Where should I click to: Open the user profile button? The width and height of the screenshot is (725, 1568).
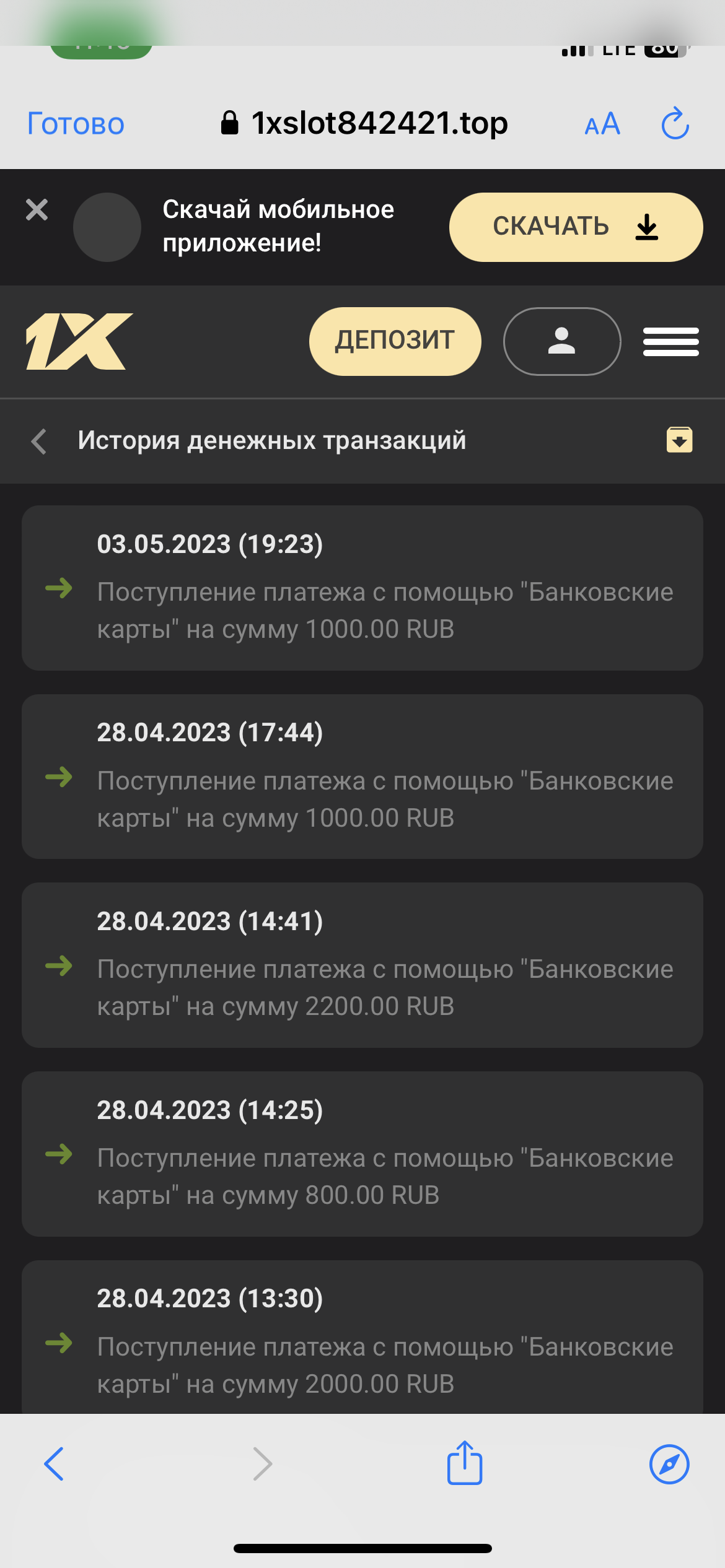point(561,341)
